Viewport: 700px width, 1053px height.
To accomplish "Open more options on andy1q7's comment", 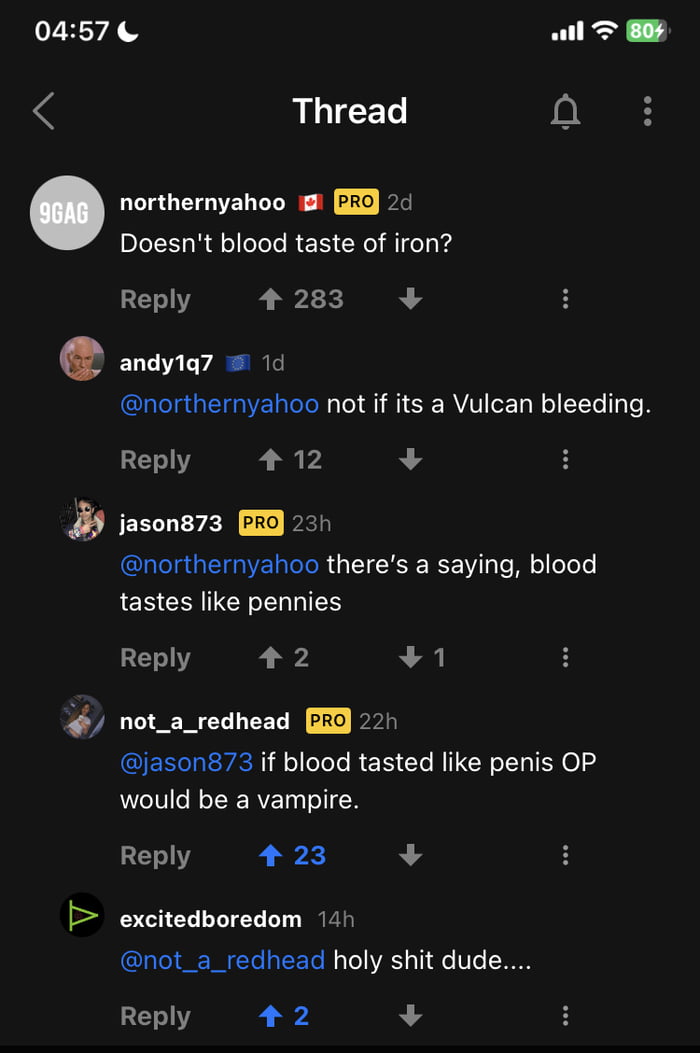I will click(565, 459).
